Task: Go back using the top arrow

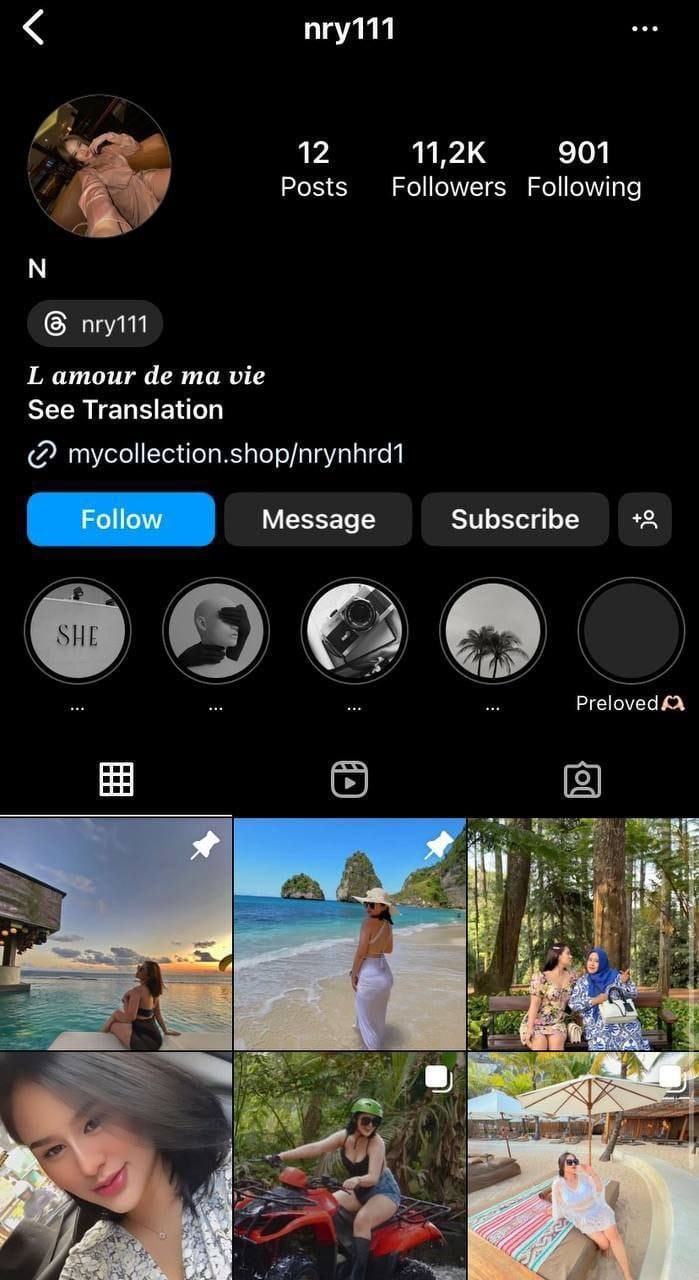Action: 33,28
